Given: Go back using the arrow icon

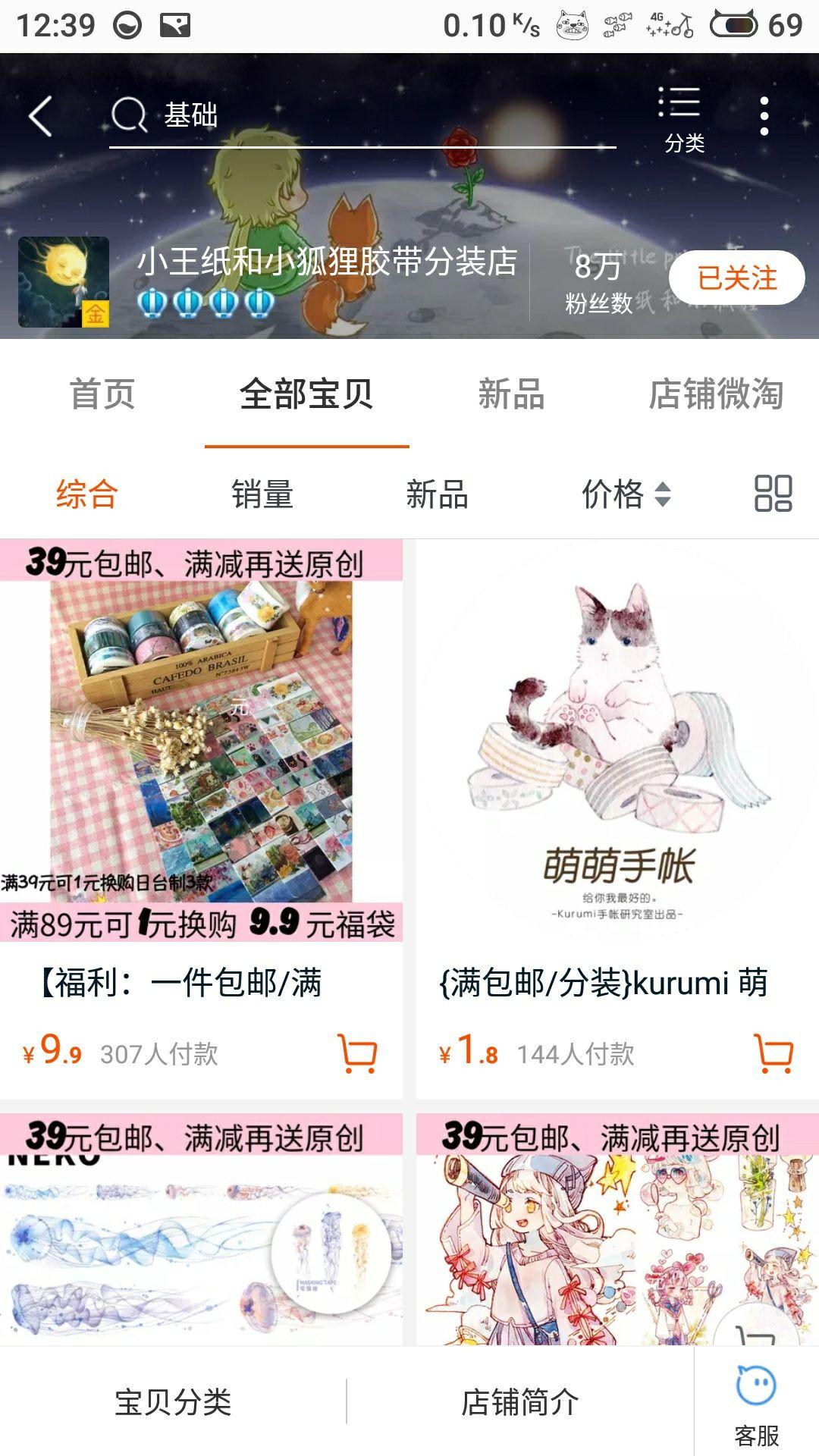Looking at the screenshot, I should point(41,116).
